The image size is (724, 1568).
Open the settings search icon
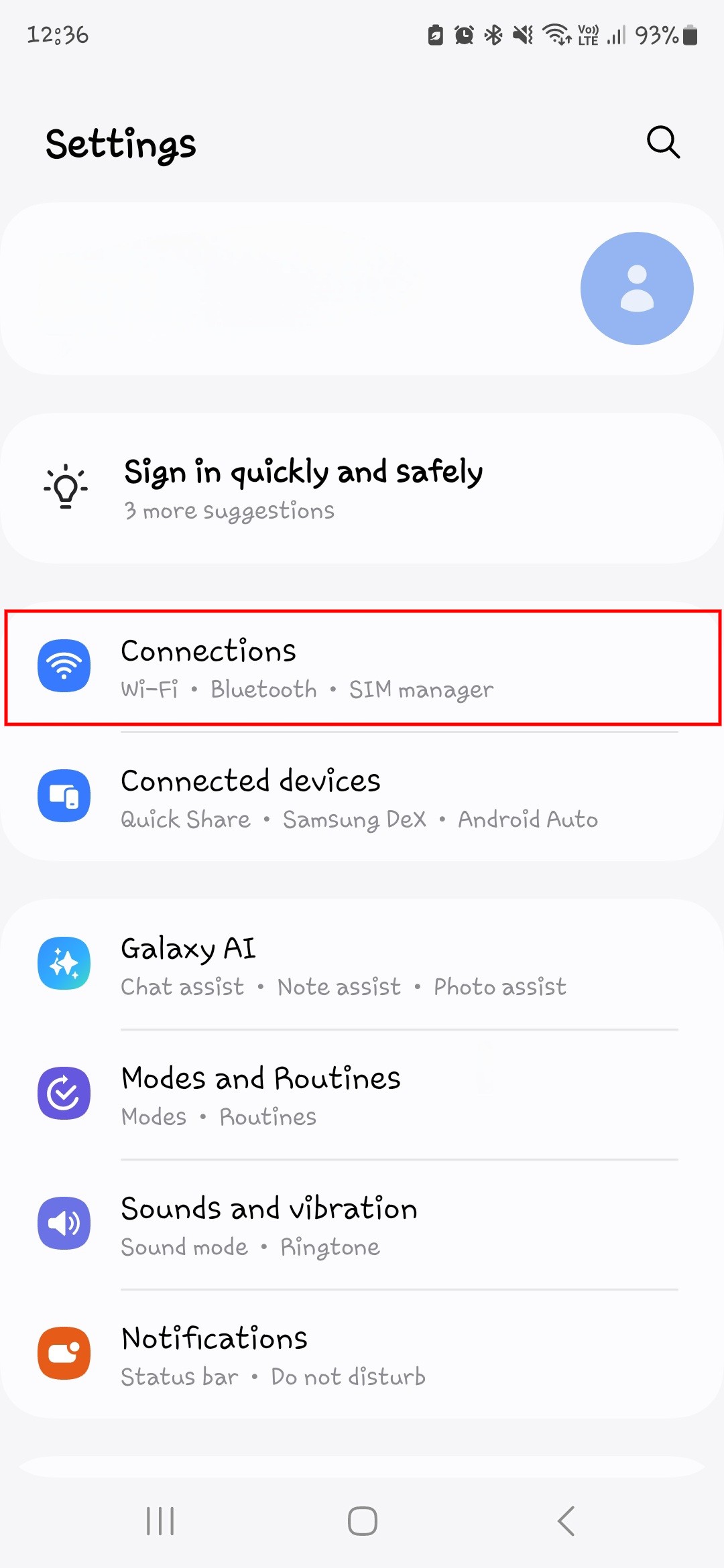(663, 142)
